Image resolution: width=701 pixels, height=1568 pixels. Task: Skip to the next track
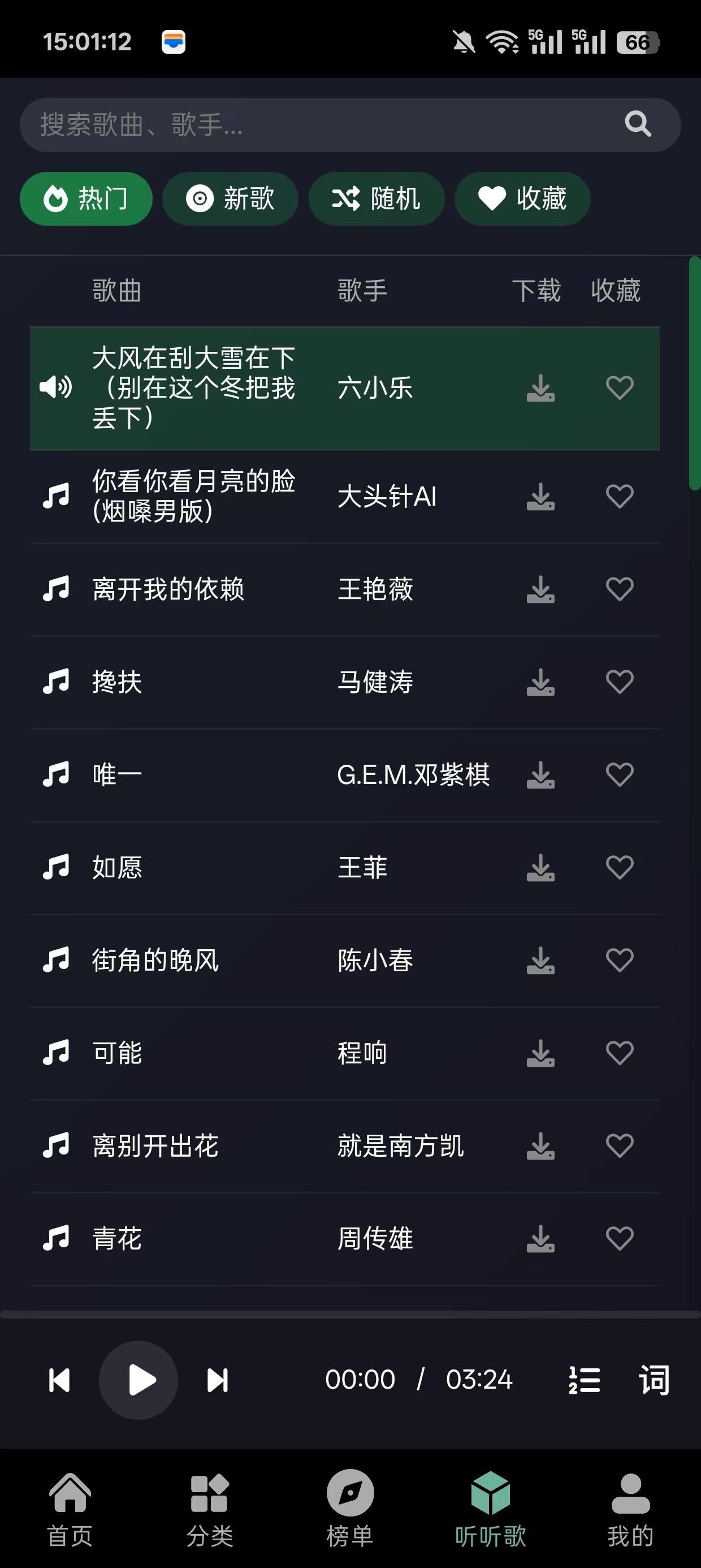click(x=217, y=1380)
